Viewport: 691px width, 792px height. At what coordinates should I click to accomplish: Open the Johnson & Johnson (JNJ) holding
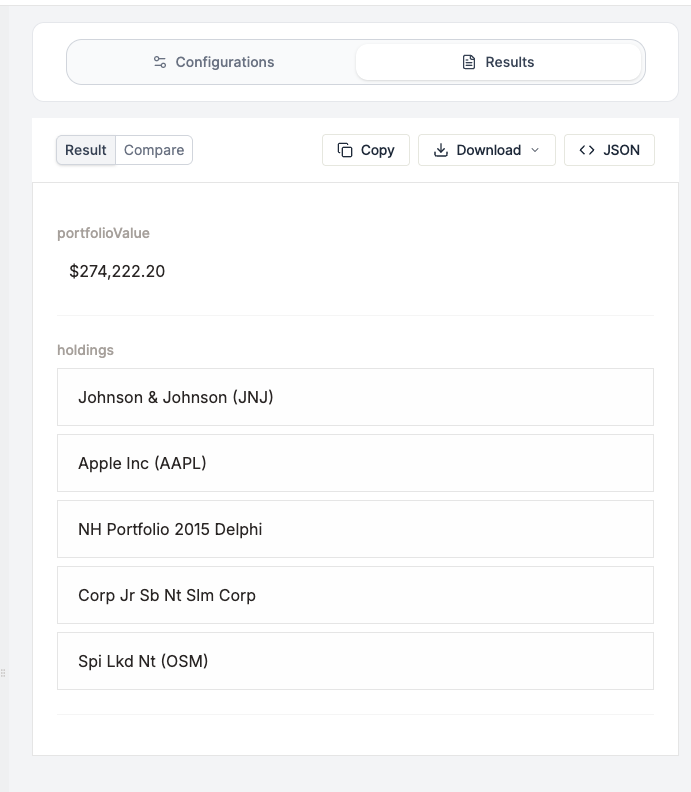coord(355,397)
